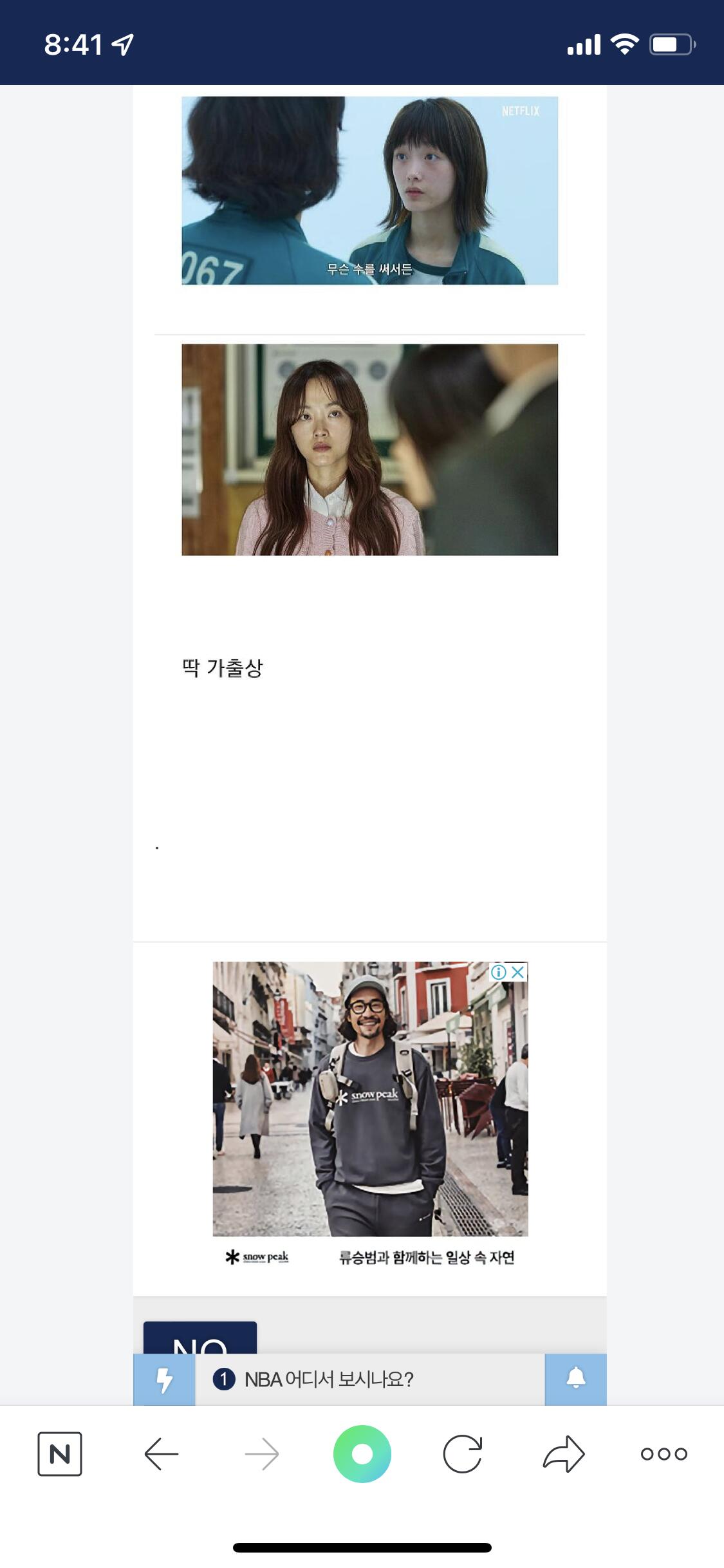This screenshot has width=724, height=1568.
Task: Tap the green circle center button
Action: pyautogui.click(x=362, y=1453)
